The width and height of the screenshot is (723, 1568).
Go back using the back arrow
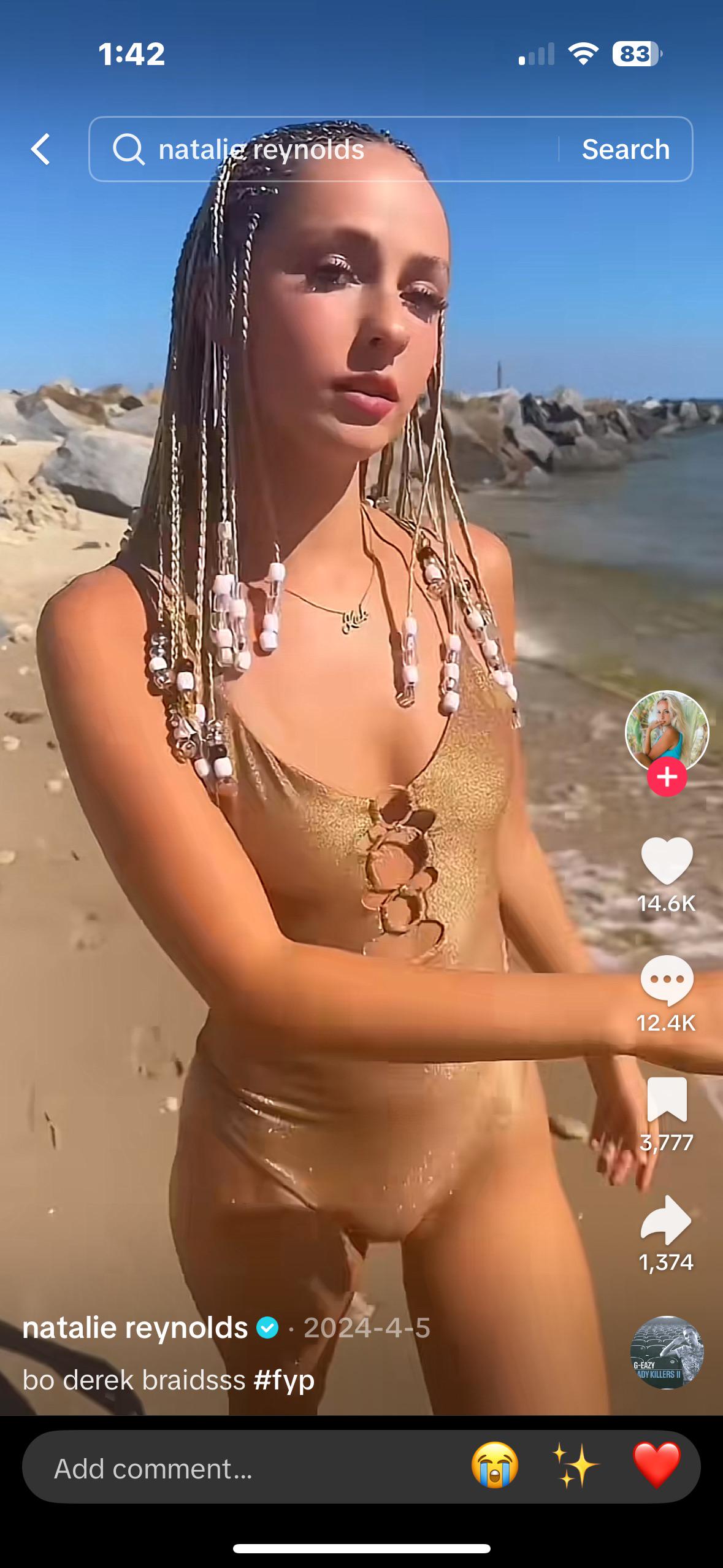[40, 149]
